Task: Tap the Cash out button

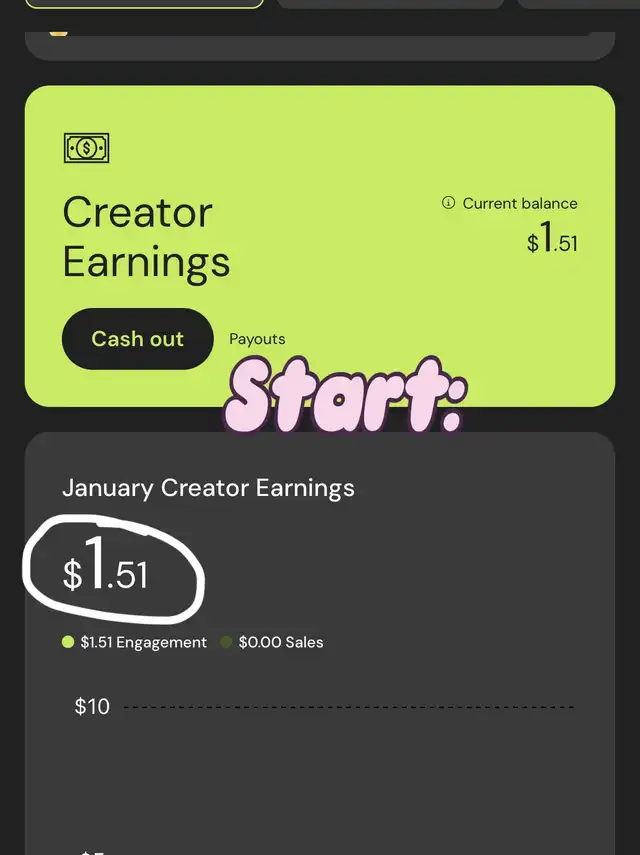Action: pos(138,339)
